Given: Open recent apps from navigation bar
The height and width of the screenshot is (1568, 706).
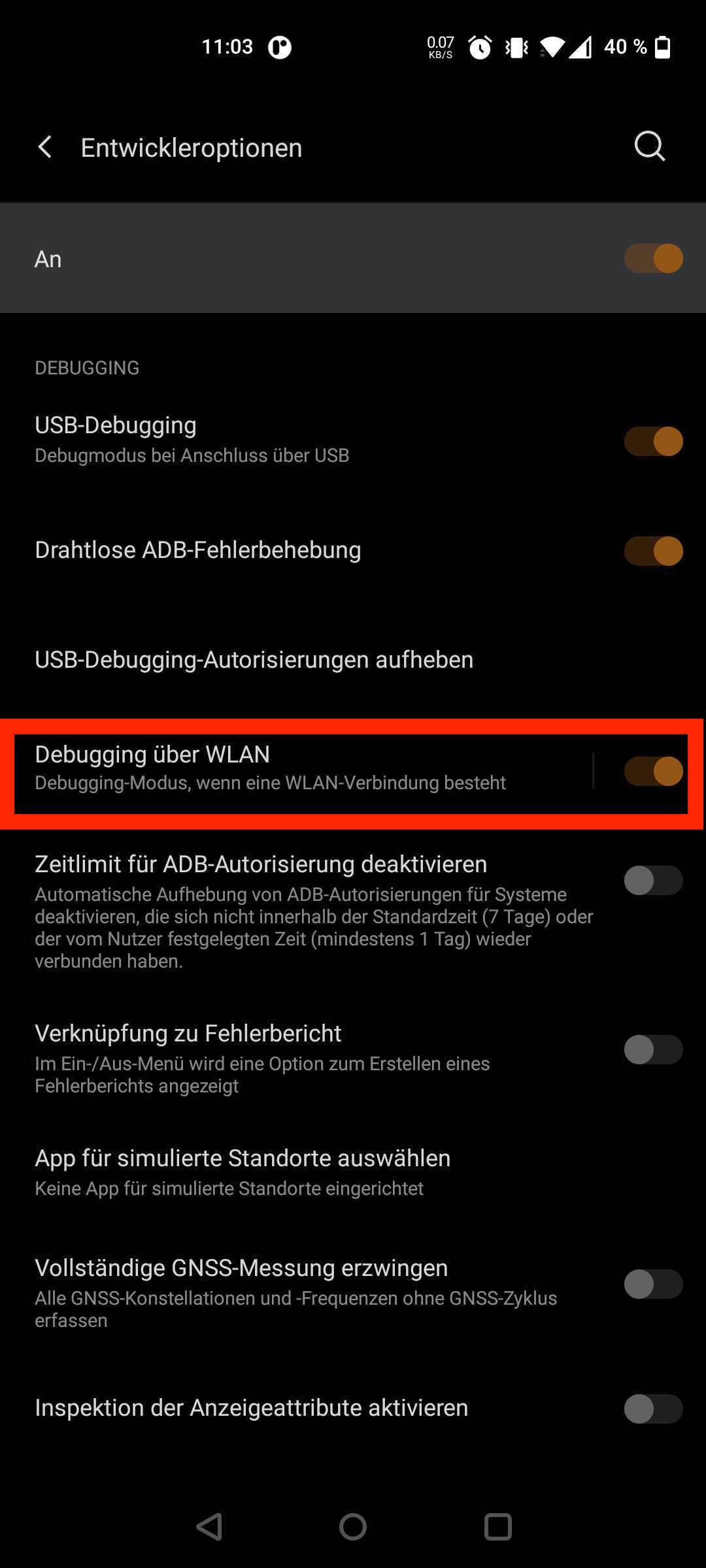Looking at the screenshot, I should pos(497,1527).
